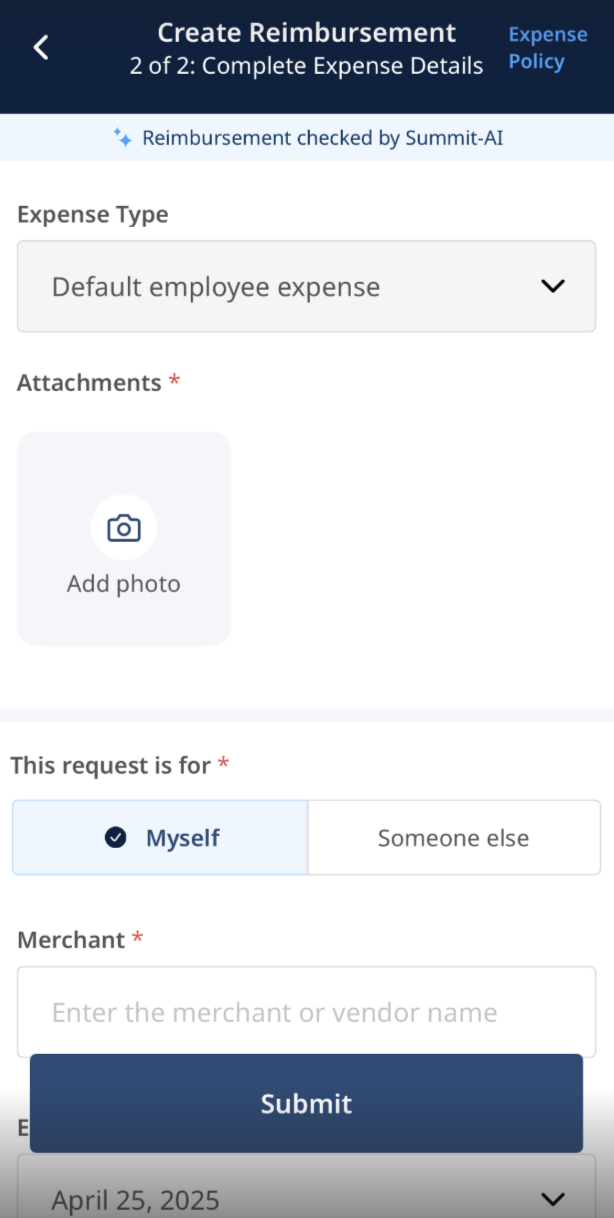Image resolution: width=614 pixels, height=1218 pixels.
Task: Submit the reimbursement
Action: point(306,1103)
